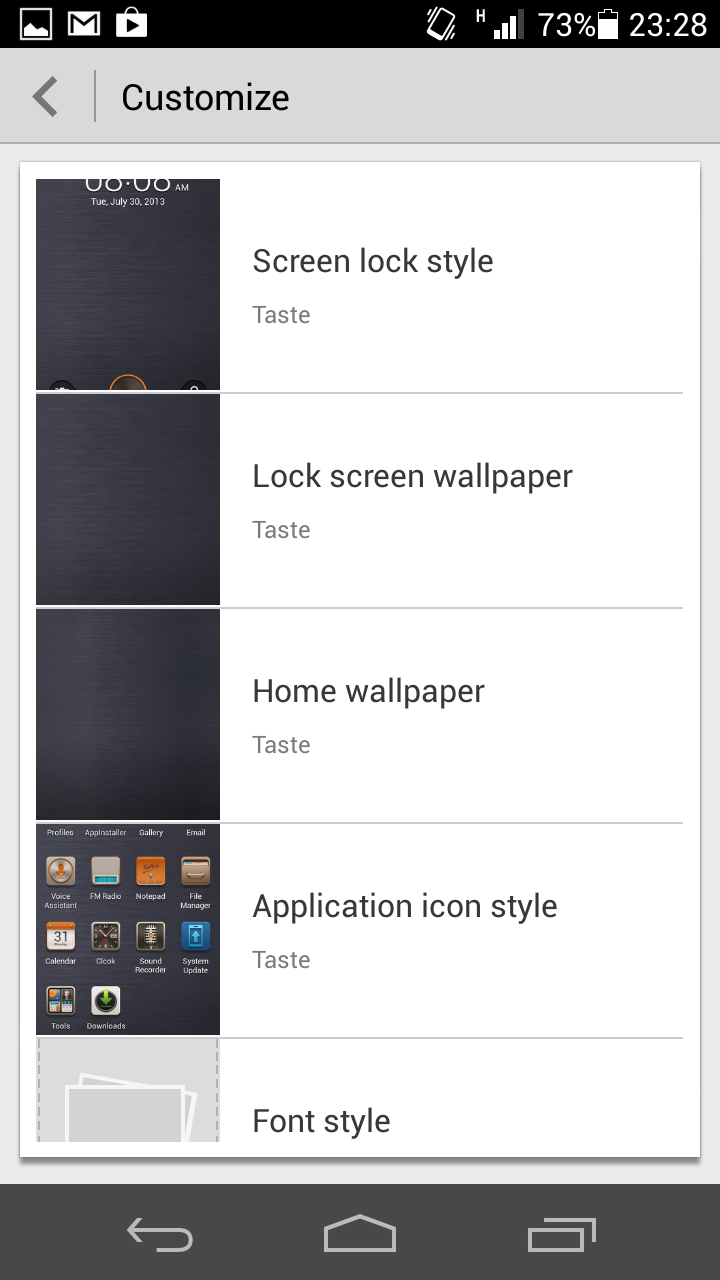Go back from the Customize screen
The height and width of the screenshot is (1280, 720).
pos(46,97)
